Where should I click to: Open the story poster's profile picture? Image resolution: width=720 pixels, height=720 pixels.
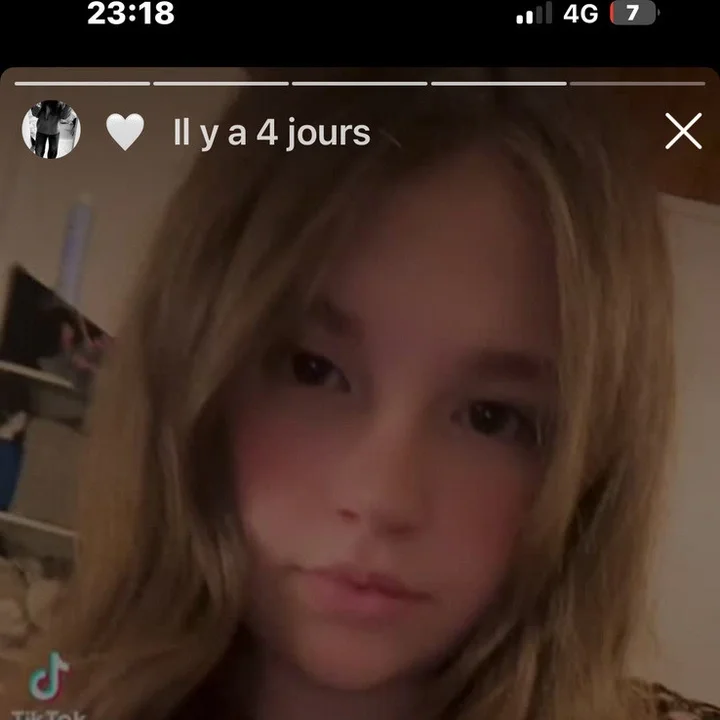51,130
